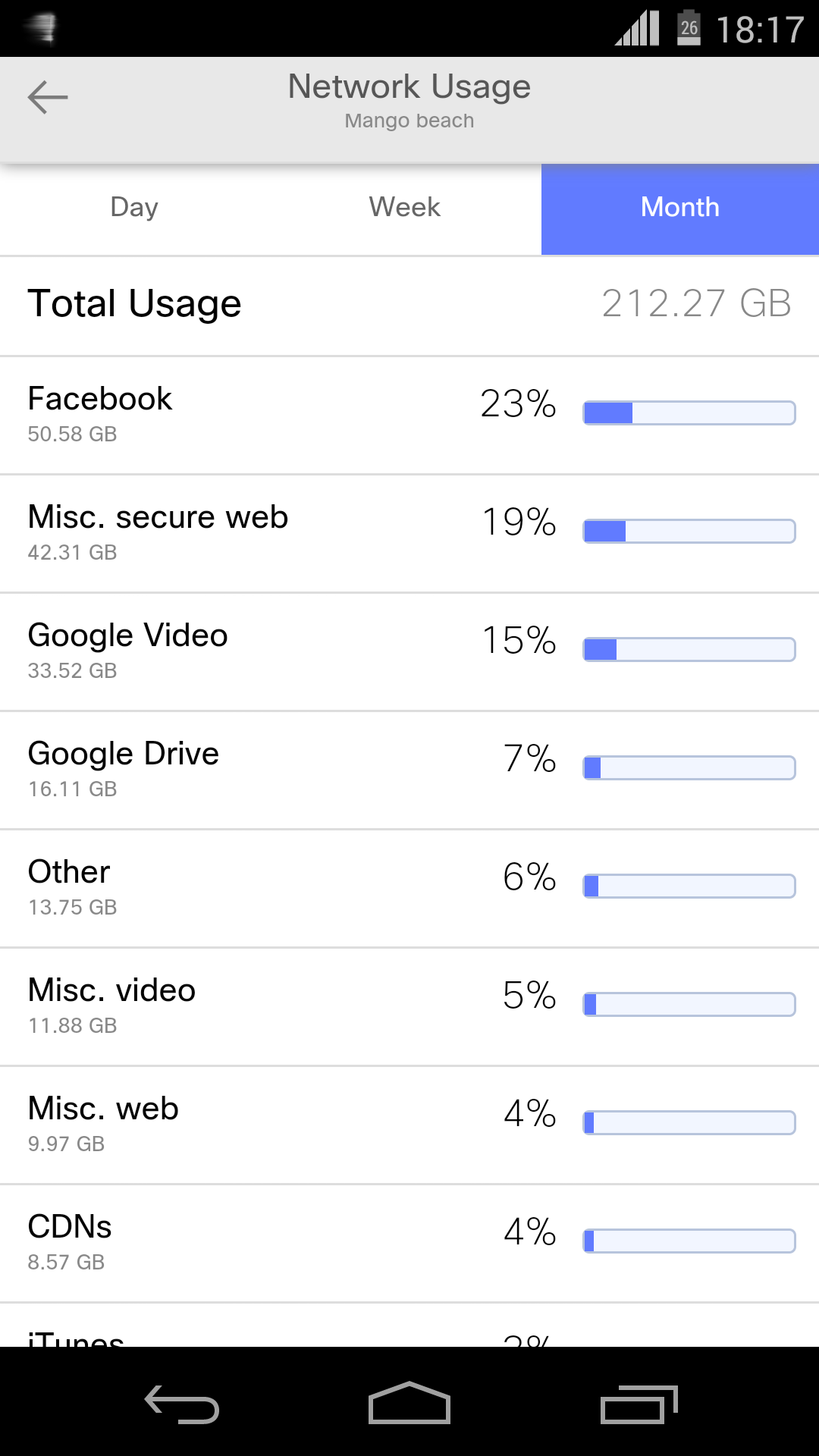The height and width of the screenshot is (1456, 819).
Task: Open the recent apps overview
Action: tap(639, 1404)
